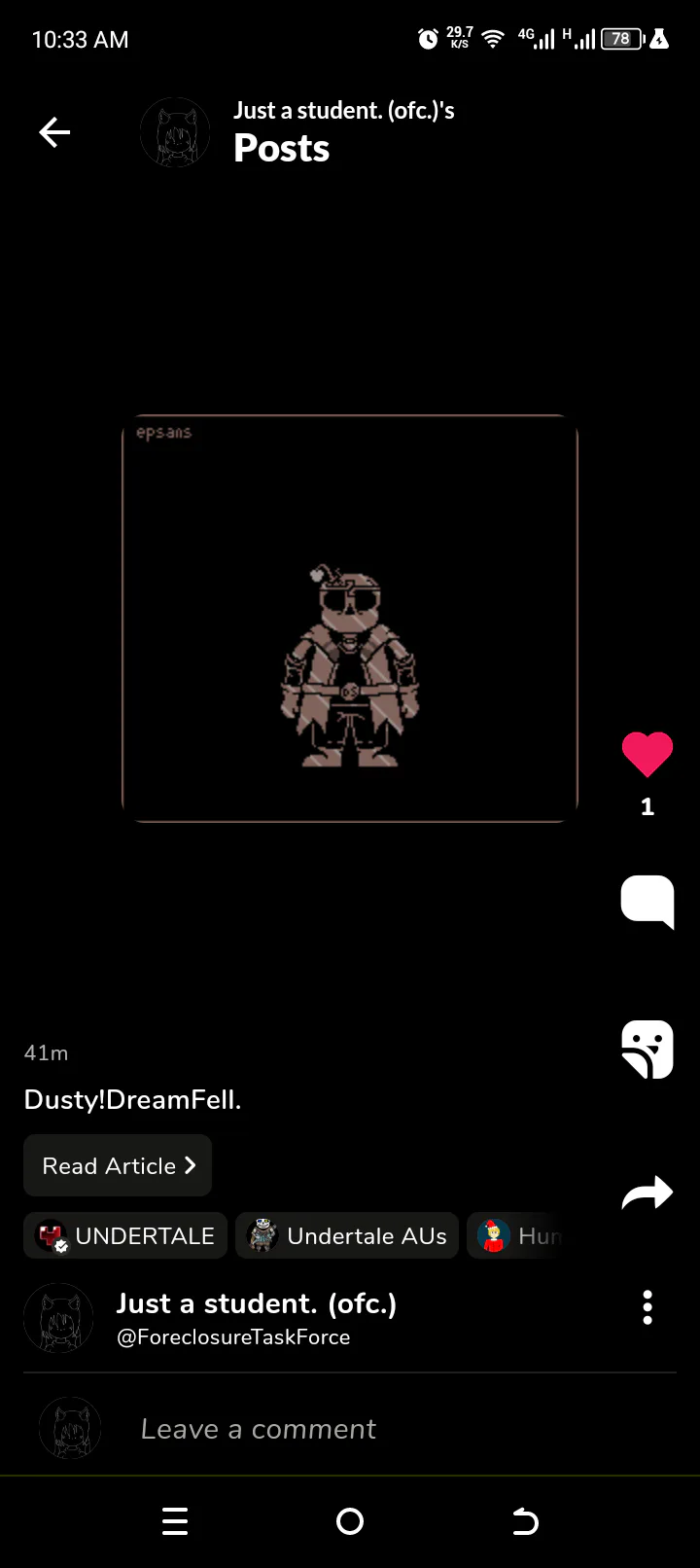Select the UNDERTALE community chip
This screenshot has width=700, height=1568.
coord(125,1235)
